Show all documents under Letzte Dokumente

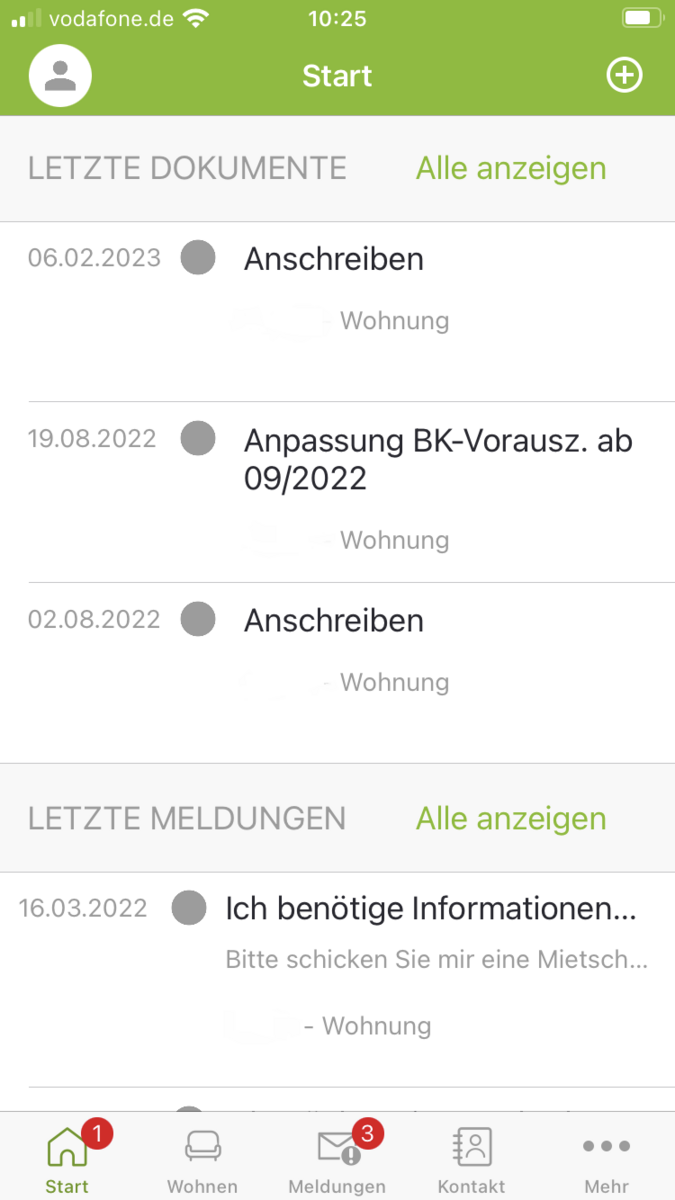[x=511, y=168]
